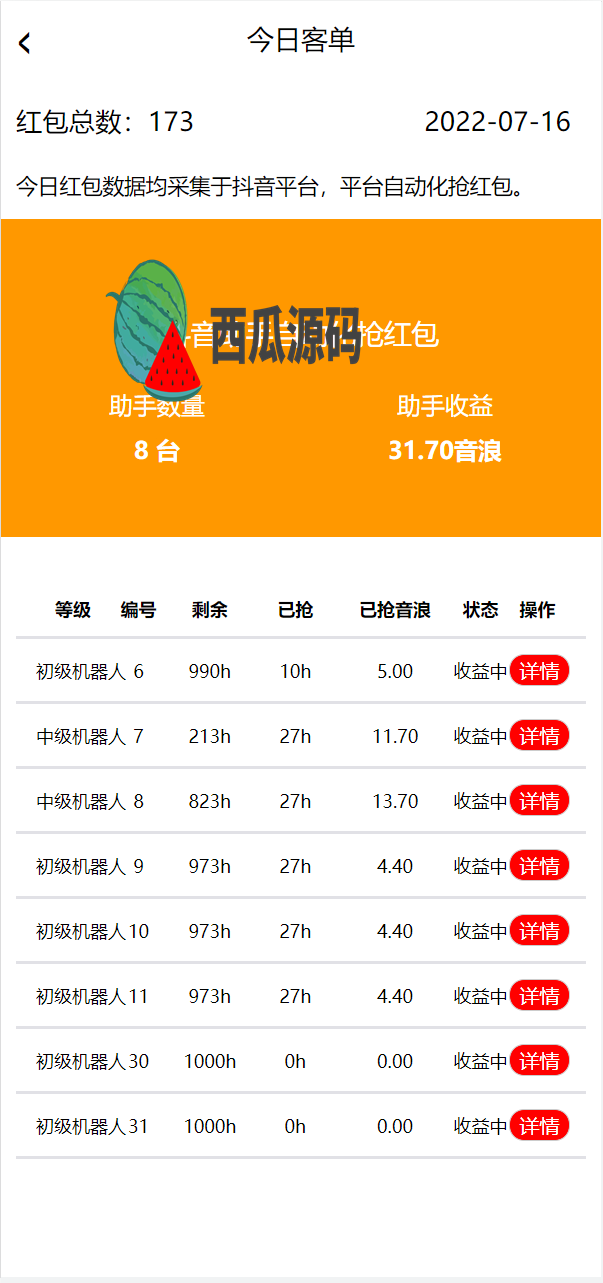View 详情 for 初级机器人 number 9
This screenshot has width=603, height=1283.
[539, 866]
